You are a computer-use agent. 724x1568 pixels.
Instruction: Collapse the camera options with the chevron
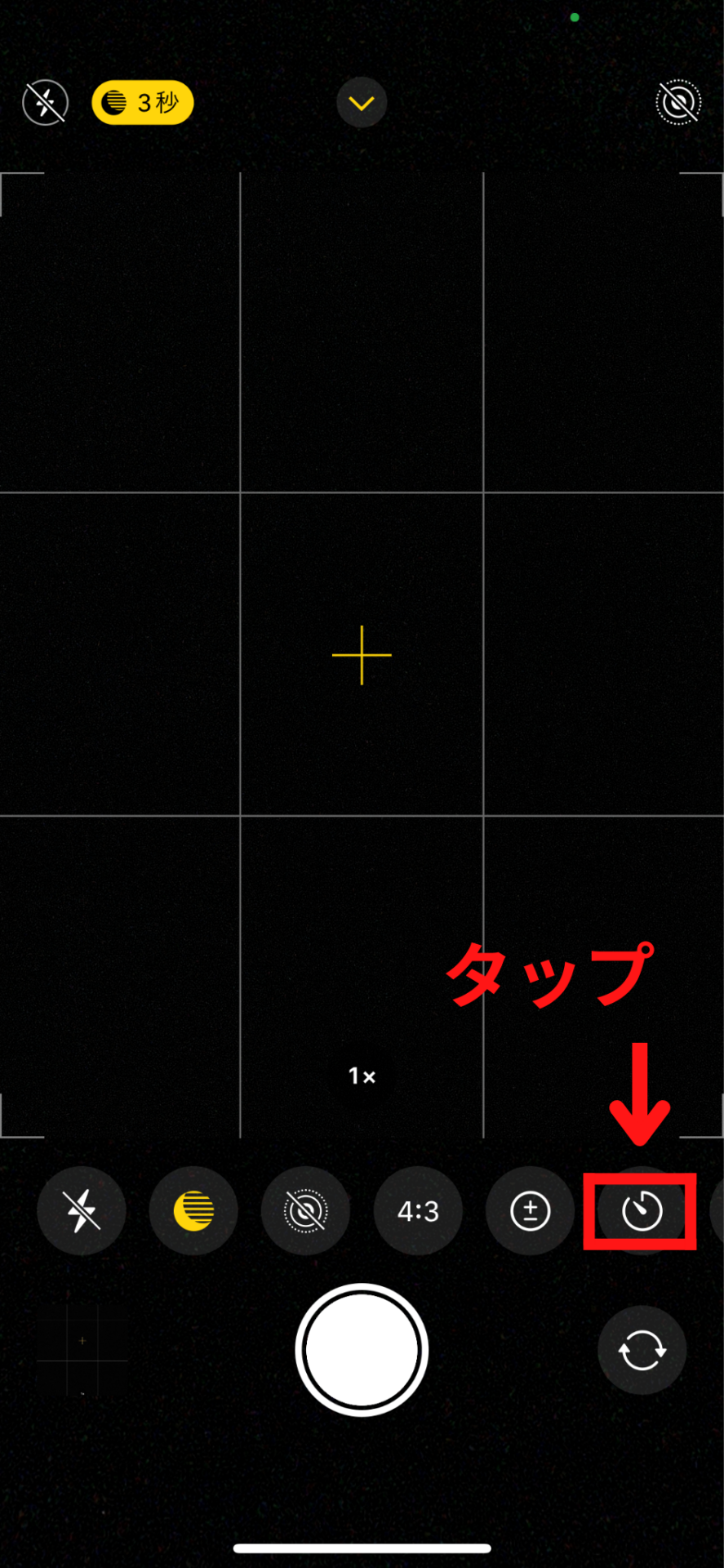(362, 103)
